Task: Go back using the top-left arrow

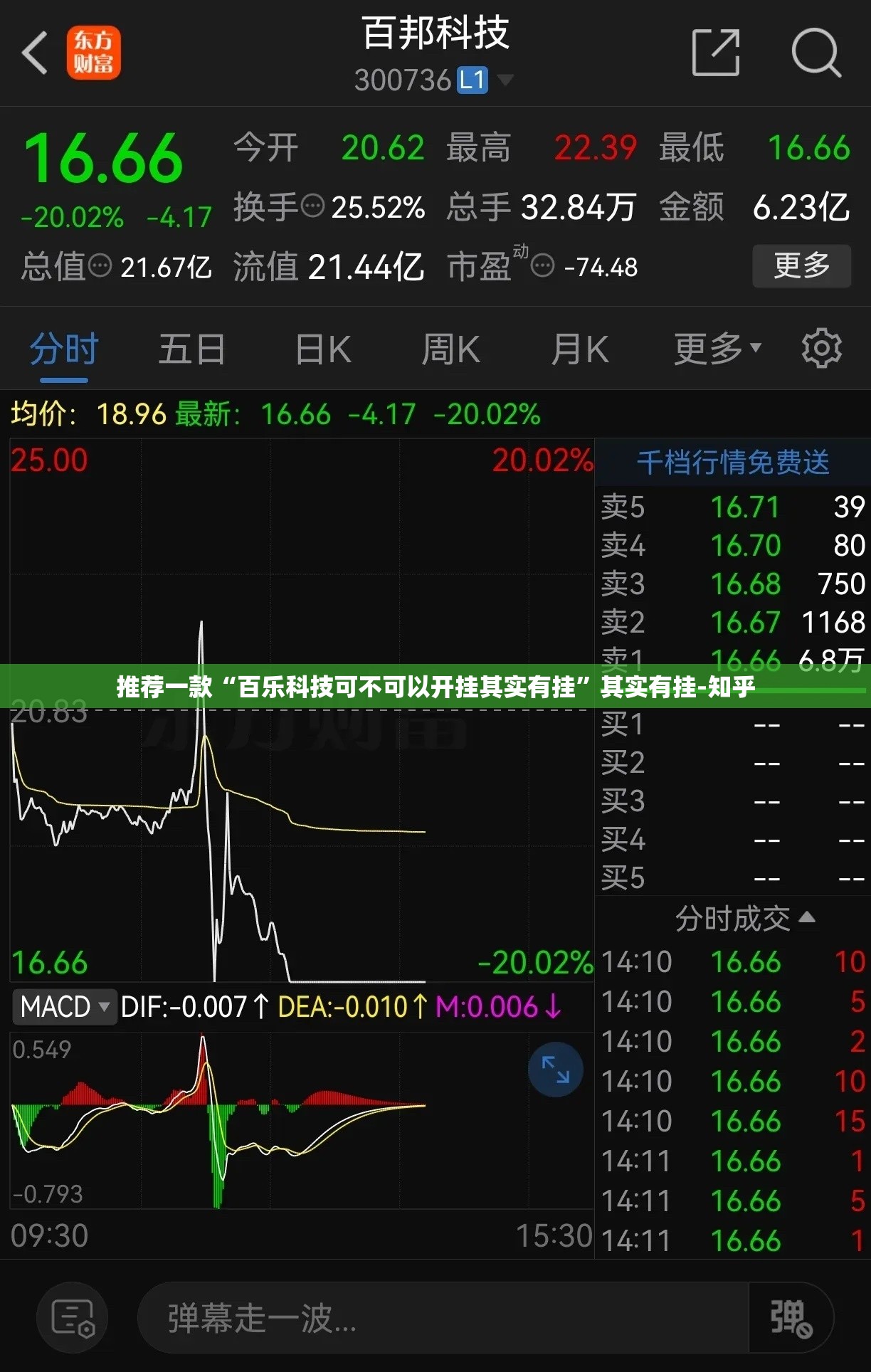Action: pos(35,53)
